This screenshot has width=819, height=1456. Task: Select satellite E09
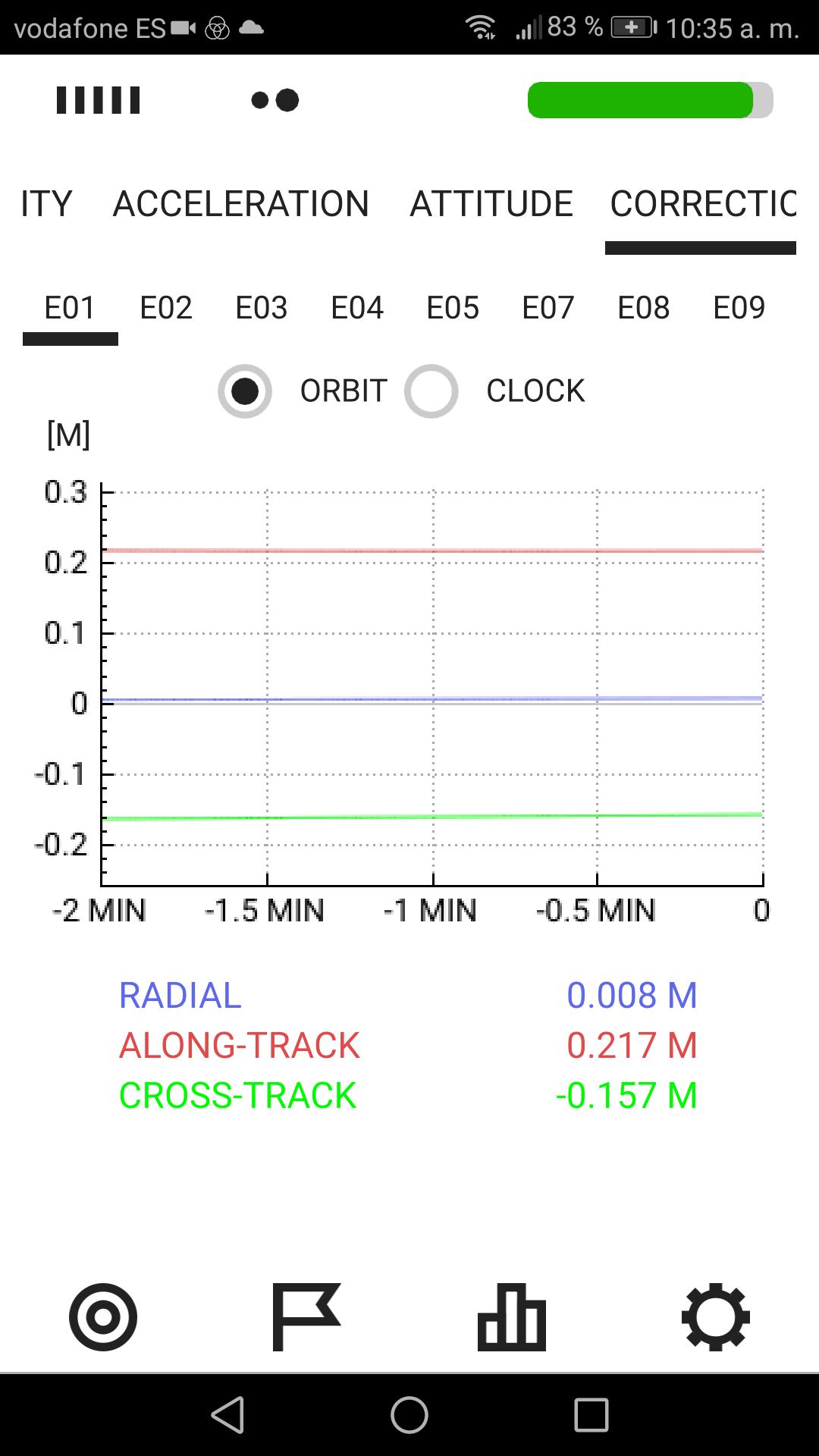coord(739,308)
